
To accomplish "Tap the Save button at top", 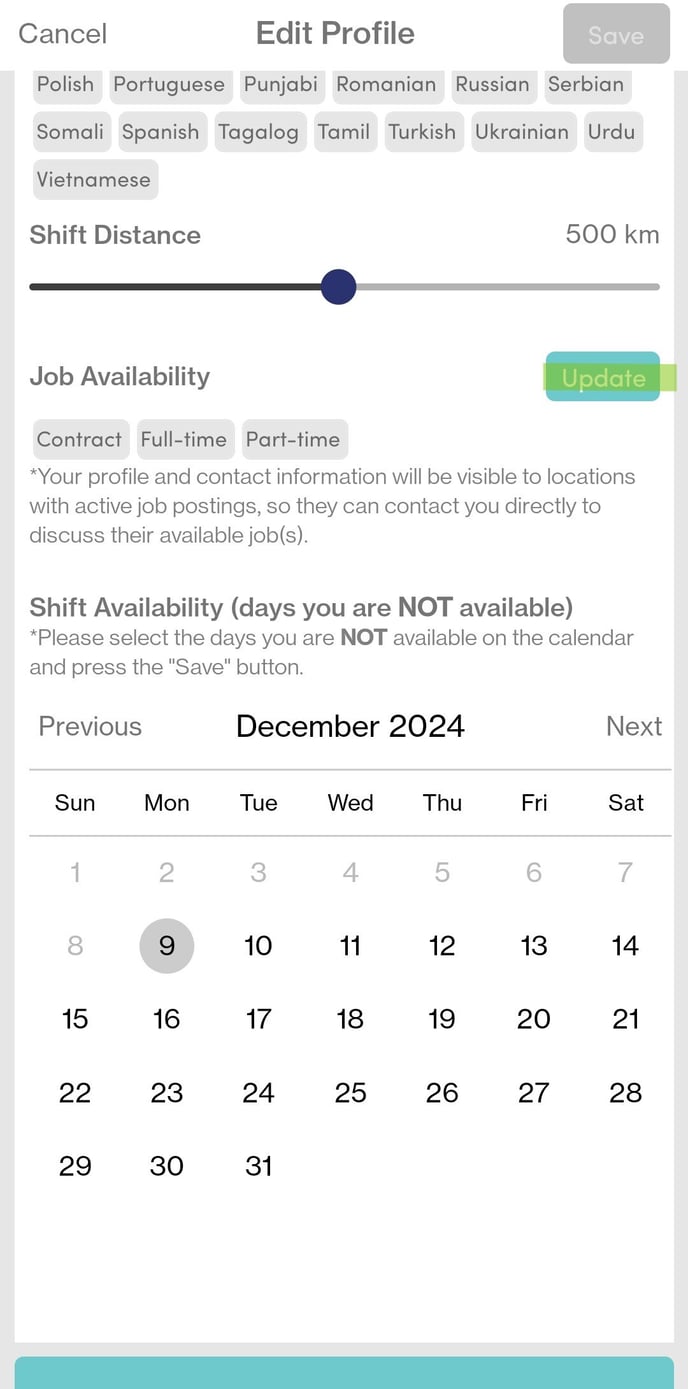I will (x=616, y=34).
